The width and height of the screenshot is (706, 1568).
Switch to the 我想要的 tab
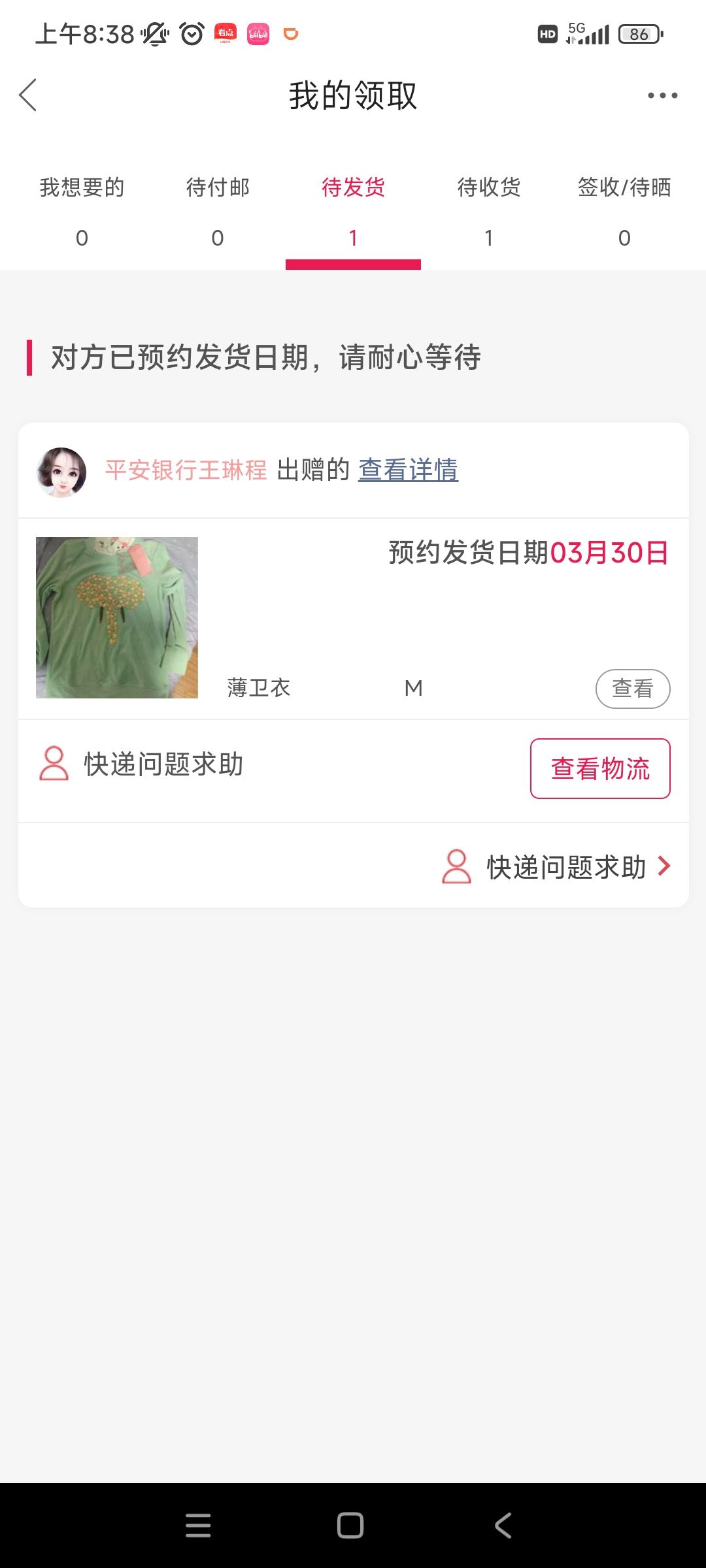(x=82, y=212)
